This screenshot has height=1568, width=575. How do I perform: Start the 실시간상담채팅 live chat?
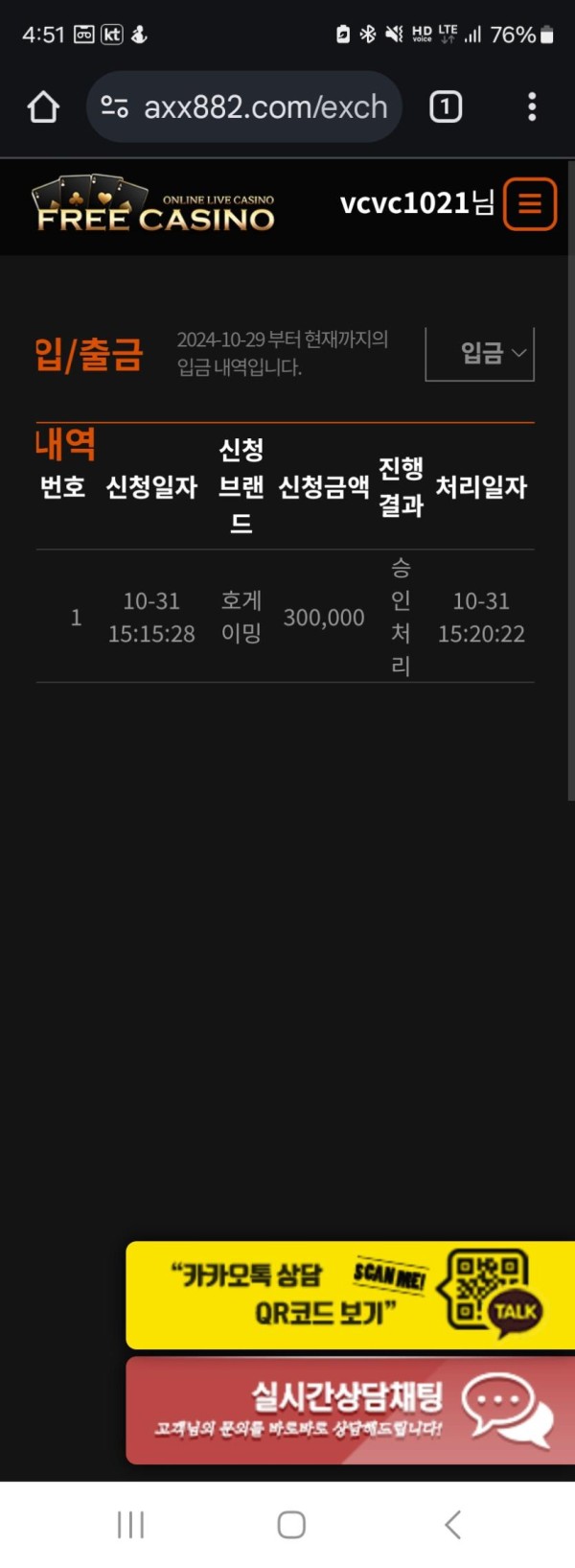[350, 1410]
